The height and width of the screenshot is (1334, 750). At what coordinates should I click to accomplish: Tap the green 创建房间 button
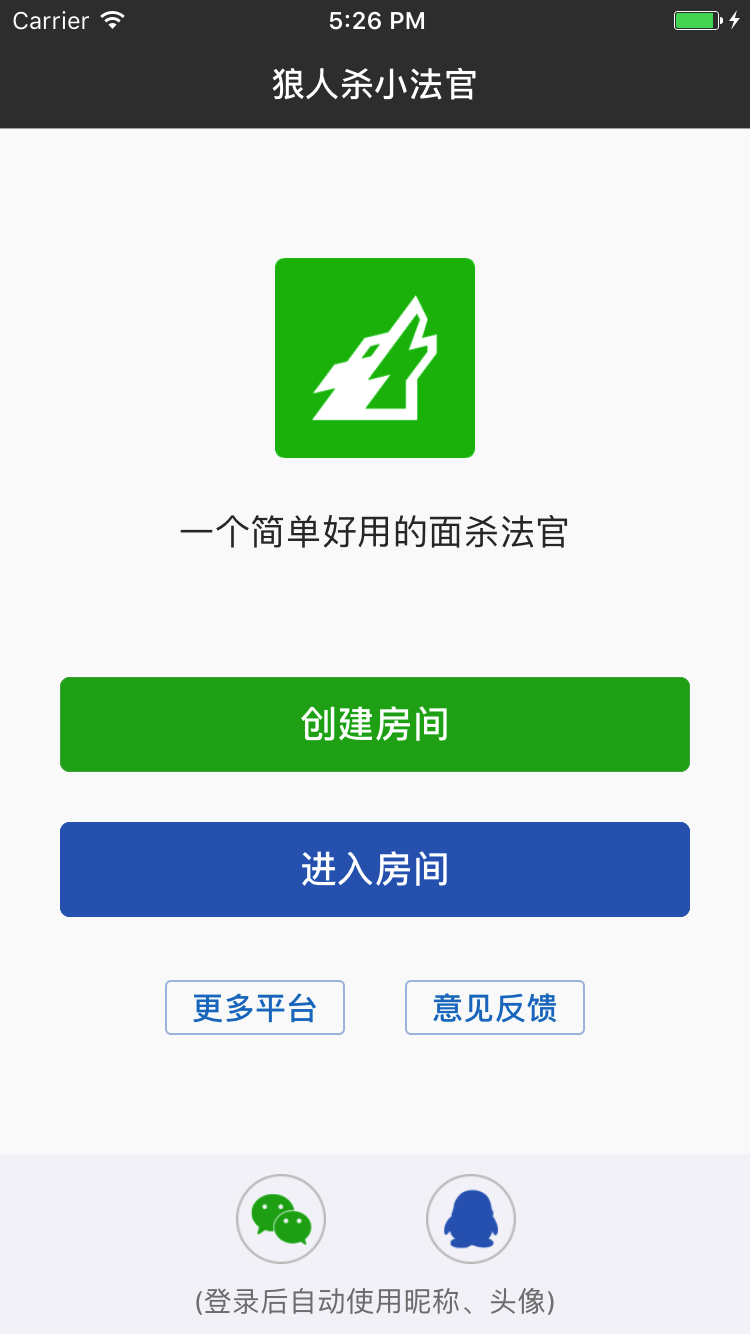(x=375, y=724)
